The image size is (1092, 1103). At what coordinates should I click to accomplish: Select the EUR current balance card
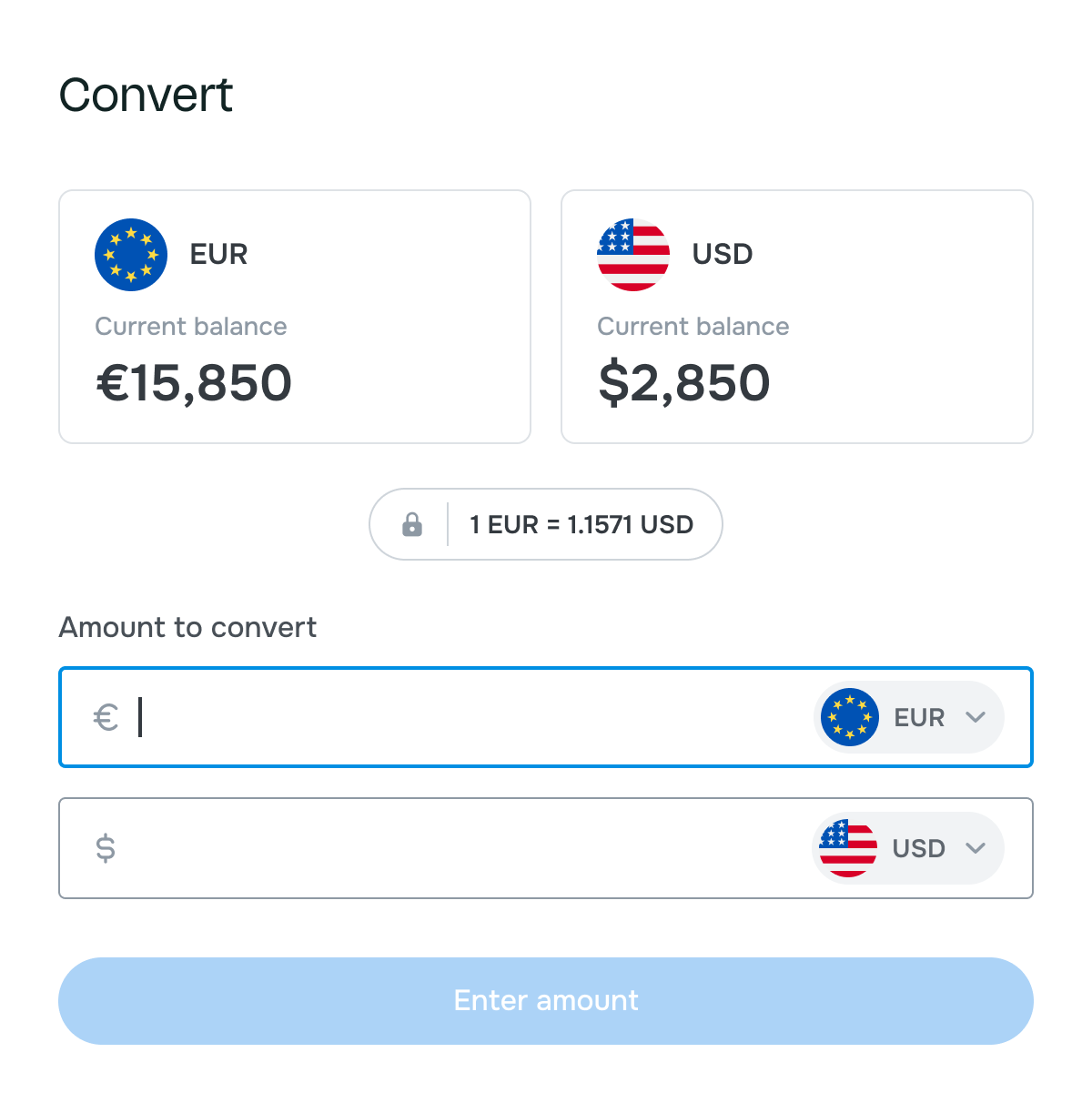click(295, 316)
